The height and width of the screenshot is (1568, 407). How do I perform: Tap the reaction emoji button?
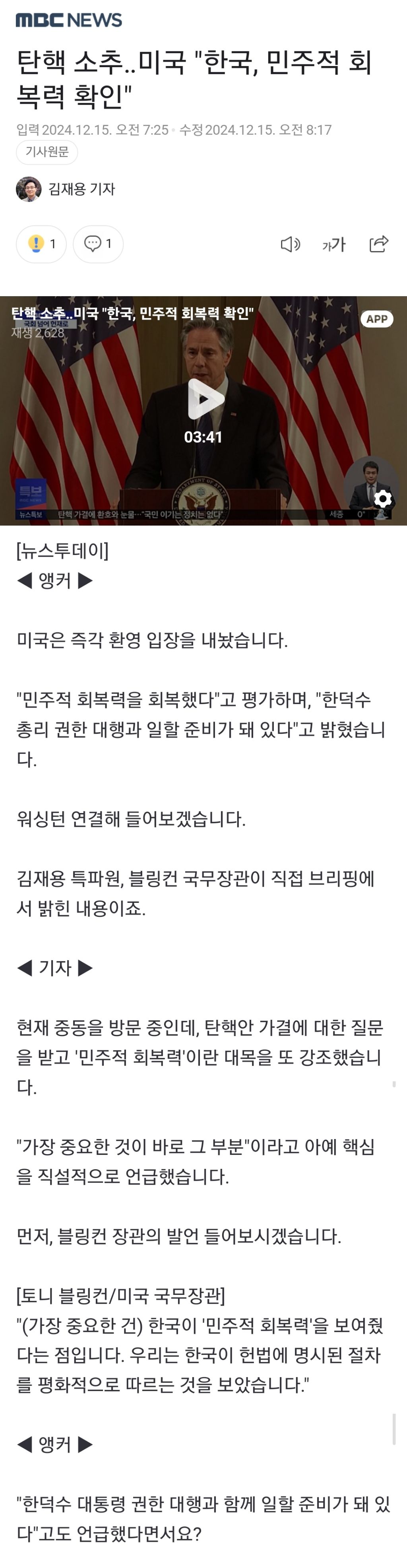[41, 244]
